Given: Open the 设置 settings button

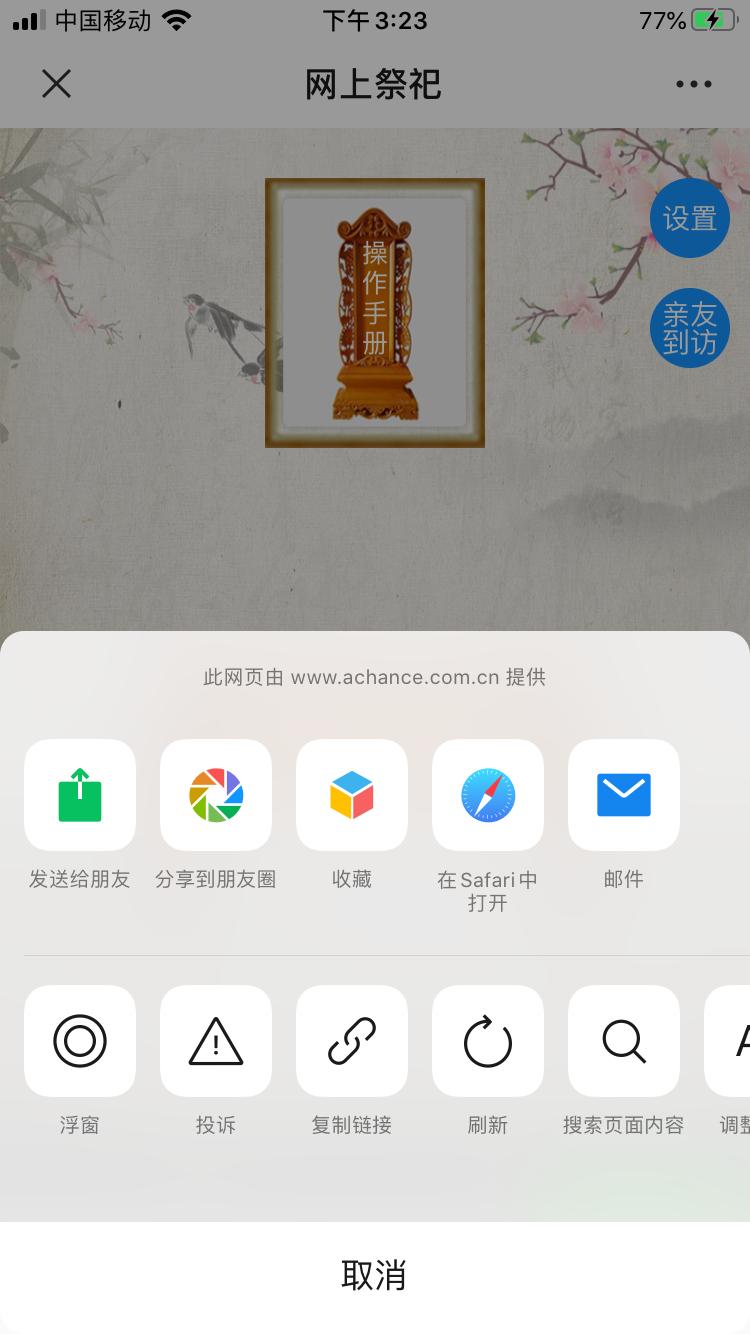Looking at the screenshot, I should pos(689,217).
